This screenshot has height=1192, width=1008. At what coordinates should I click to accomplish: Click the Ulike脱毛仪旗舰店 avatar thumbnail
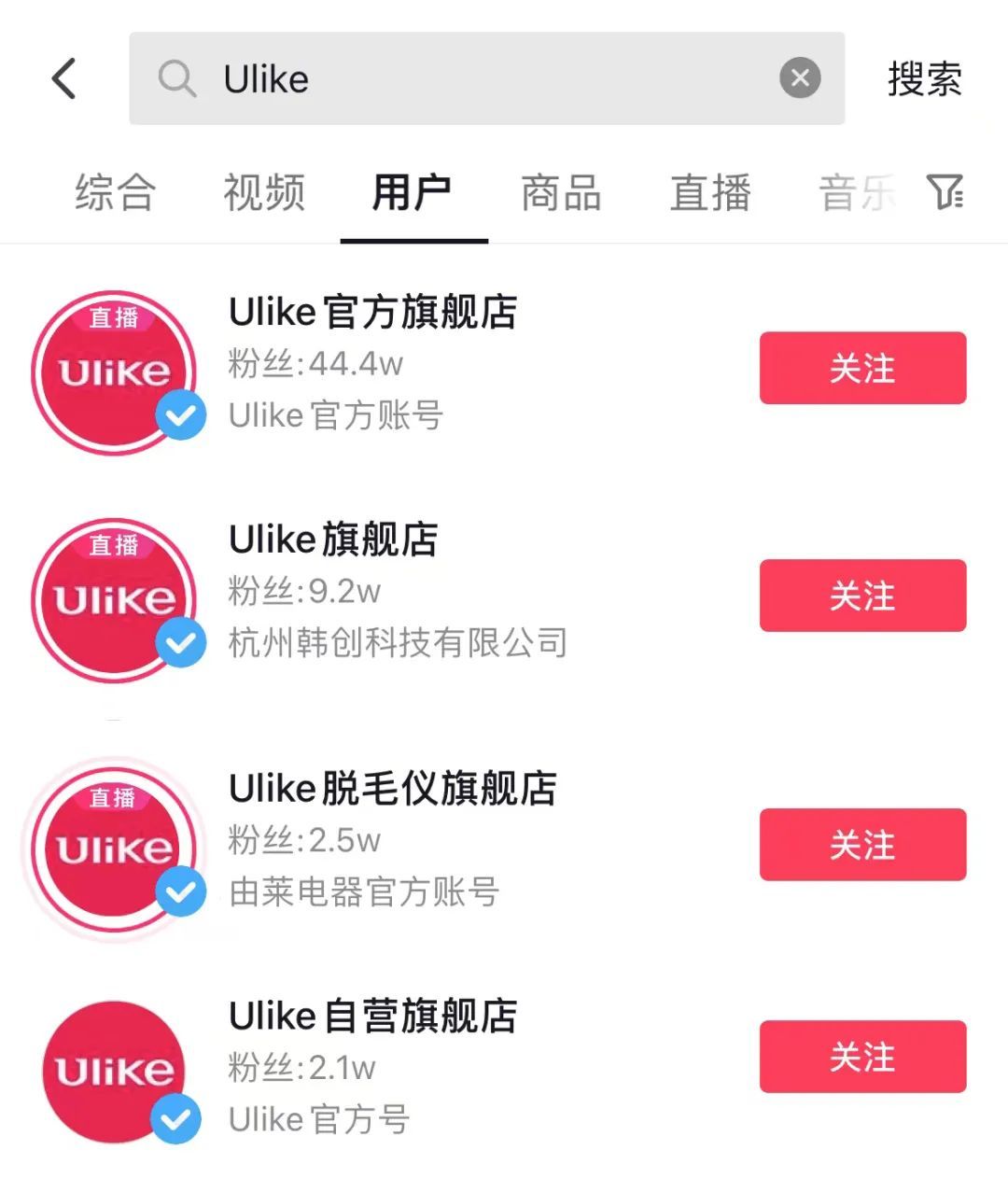[x=114, y=848]
